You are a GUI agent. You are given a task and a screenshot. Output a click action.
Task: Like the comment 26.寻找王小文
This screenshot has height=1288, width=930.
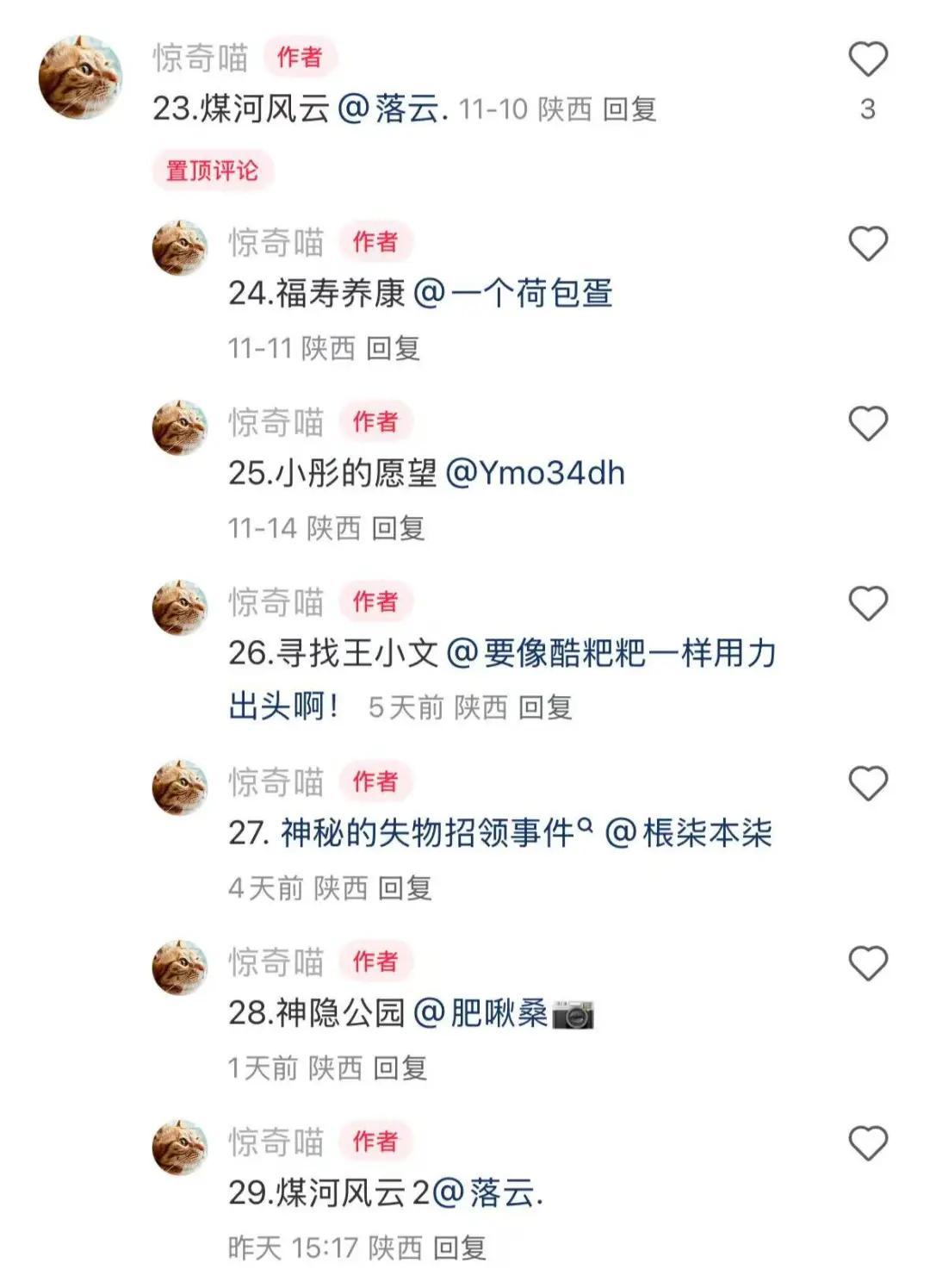867,604
